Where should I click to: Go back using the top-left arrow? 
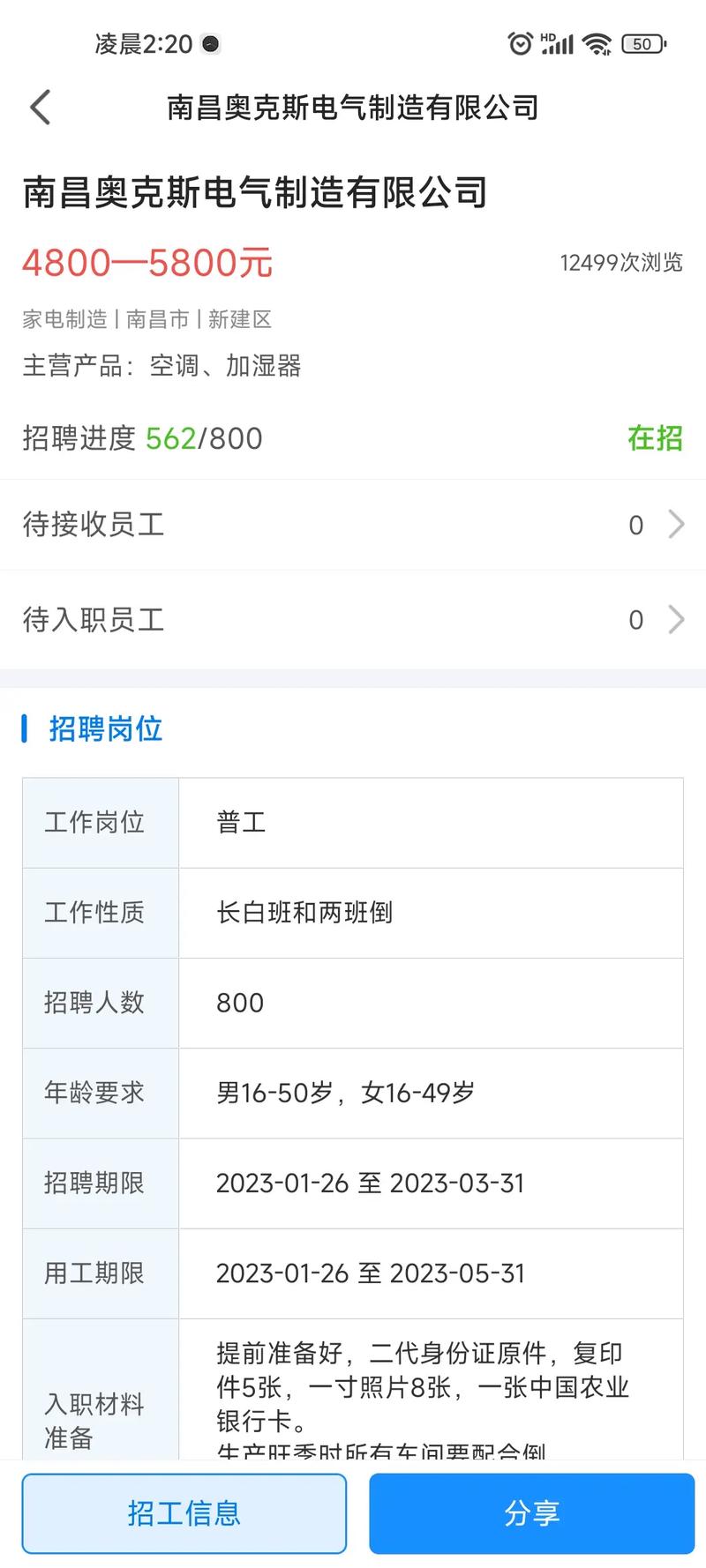[41, 108]
